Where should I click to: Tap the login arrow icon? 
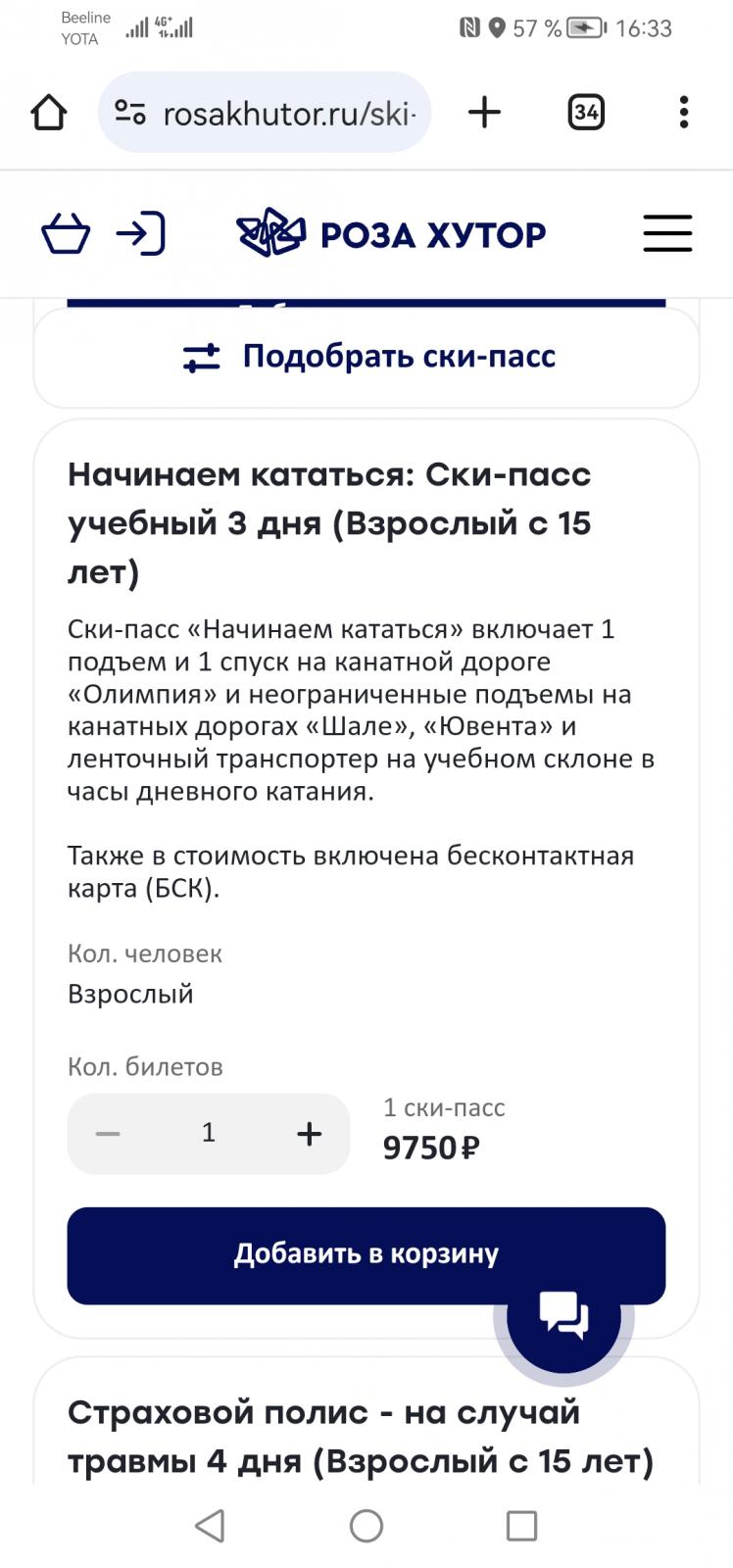tap(140, 234)
